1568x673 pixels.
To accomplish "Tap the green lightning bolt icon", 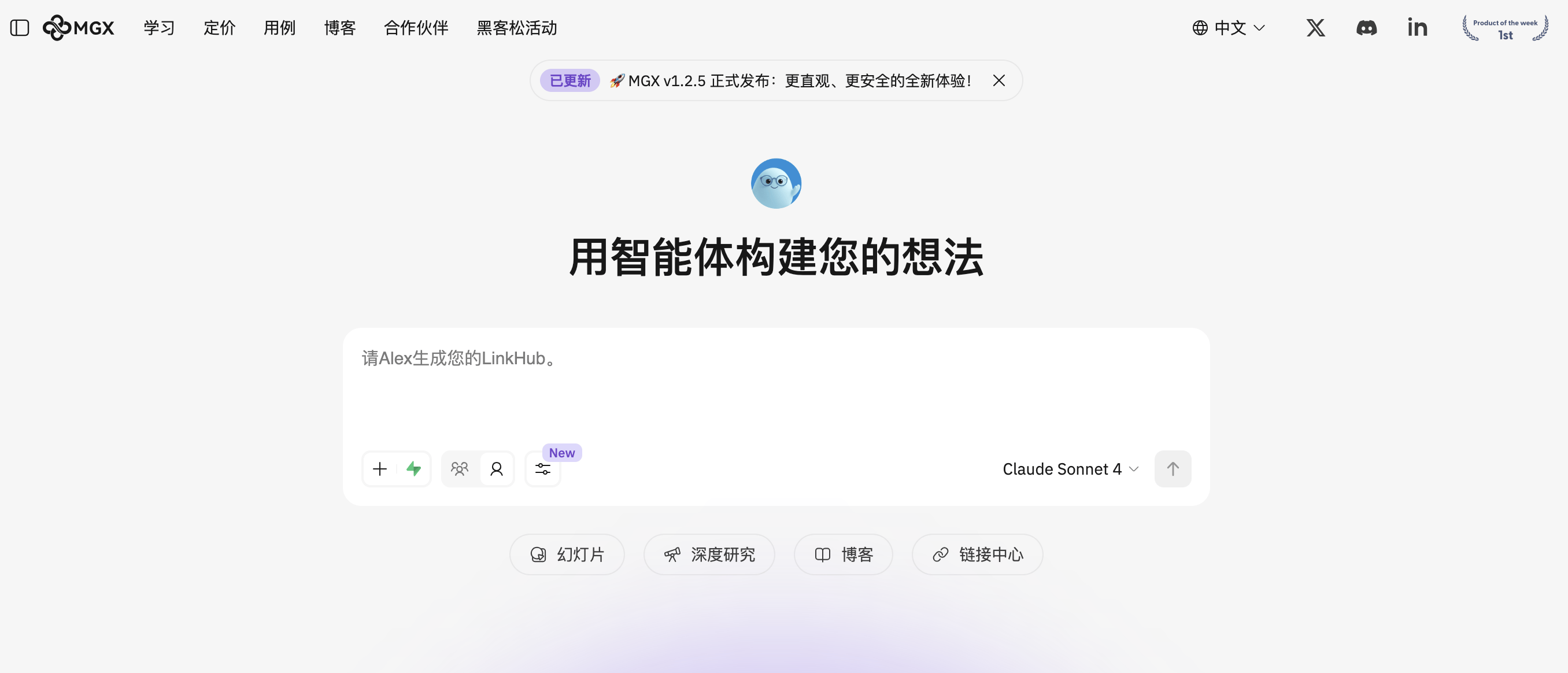I will (414, 468).
